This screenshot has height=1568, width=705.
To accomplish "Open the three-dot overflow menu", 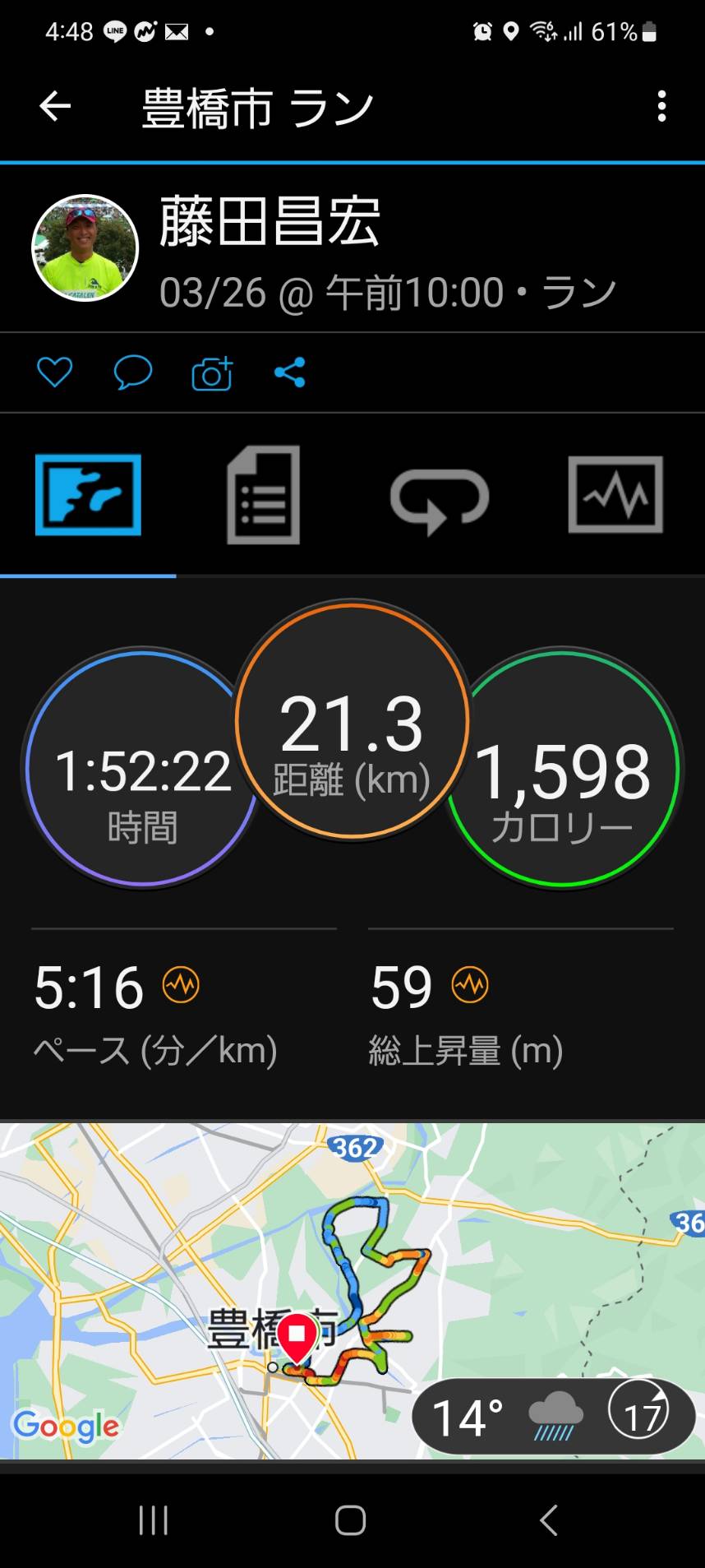I will coord(661,107).
